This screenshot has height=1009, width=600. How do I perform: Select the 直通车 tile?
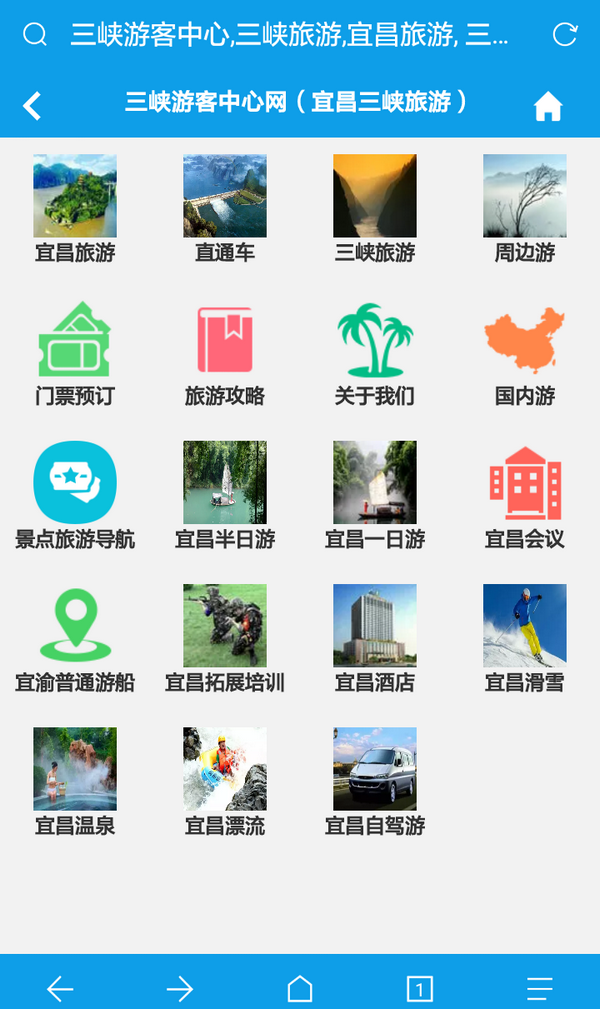(225, 208)
